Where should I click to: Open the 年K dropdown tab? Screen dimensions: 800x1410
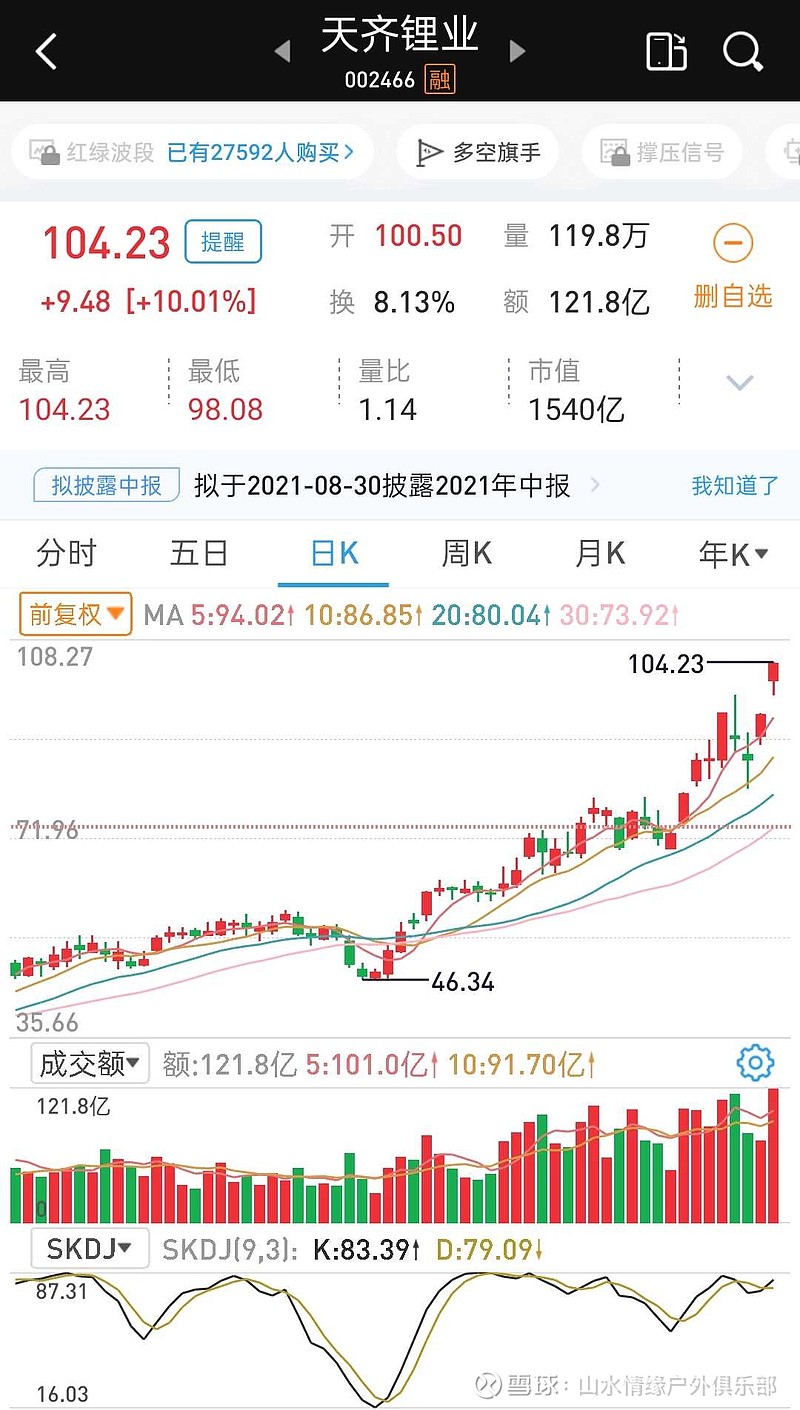pos(733,554)
